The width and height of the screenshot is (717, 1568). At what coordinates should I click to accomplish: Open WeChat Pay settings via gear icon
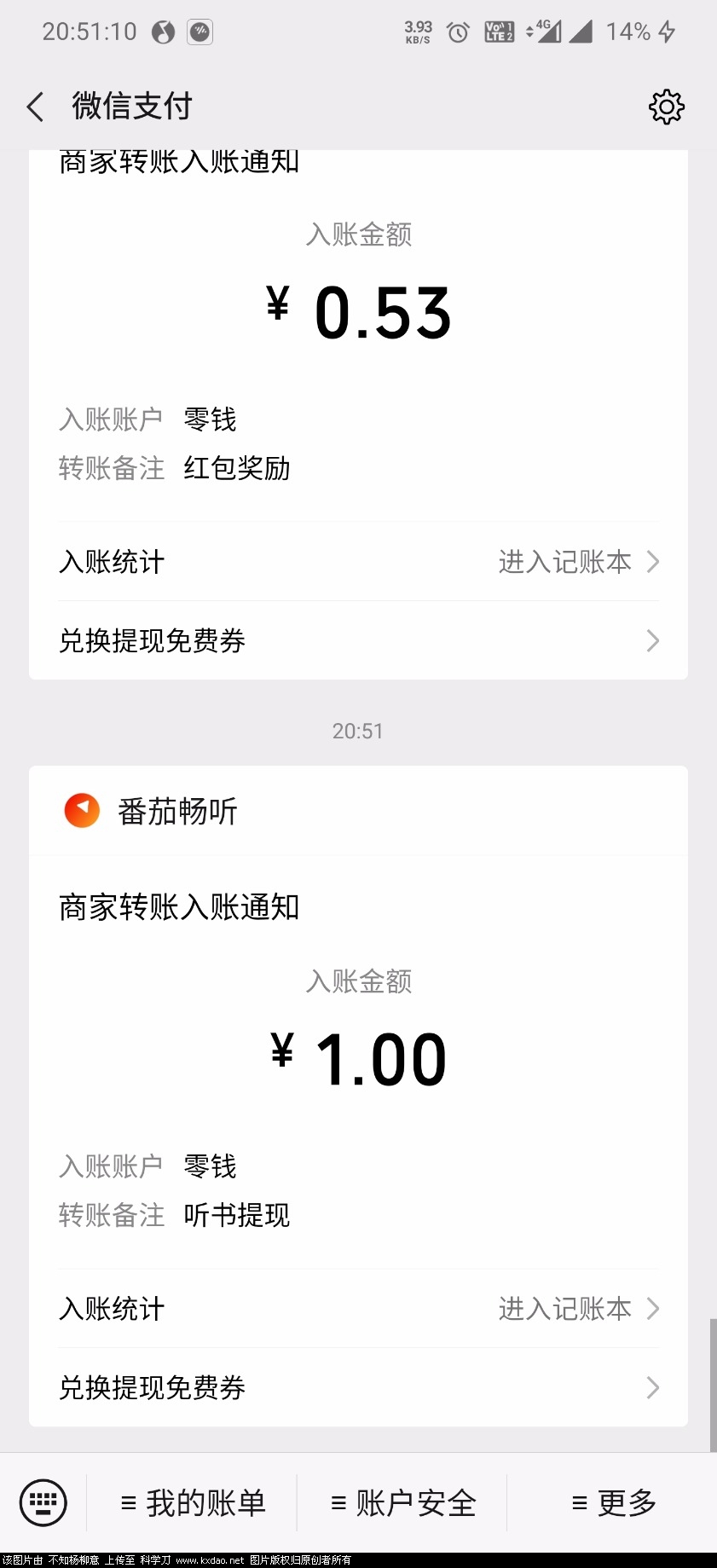667,107
